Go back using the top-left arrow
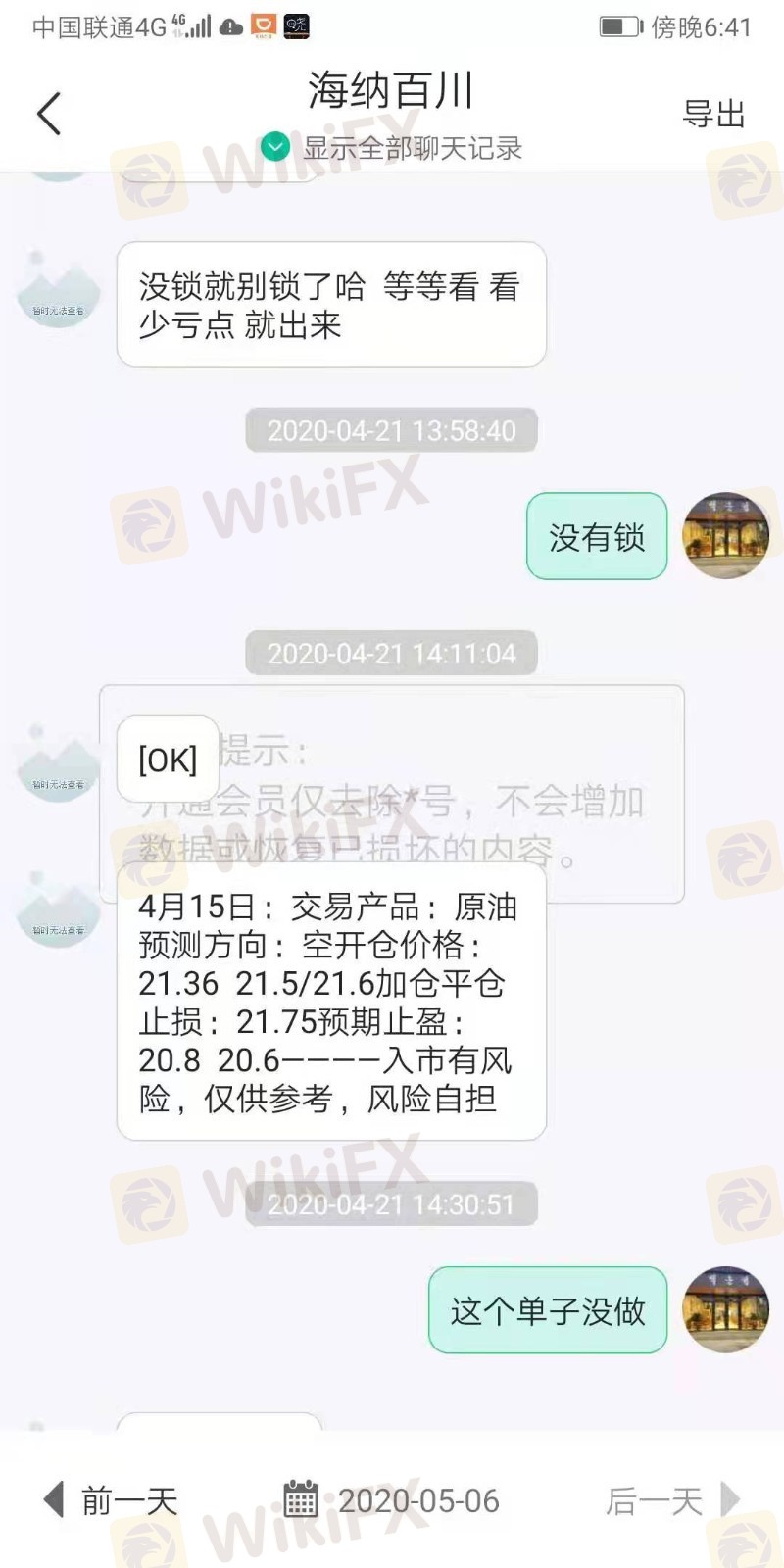 pos(49,114)
